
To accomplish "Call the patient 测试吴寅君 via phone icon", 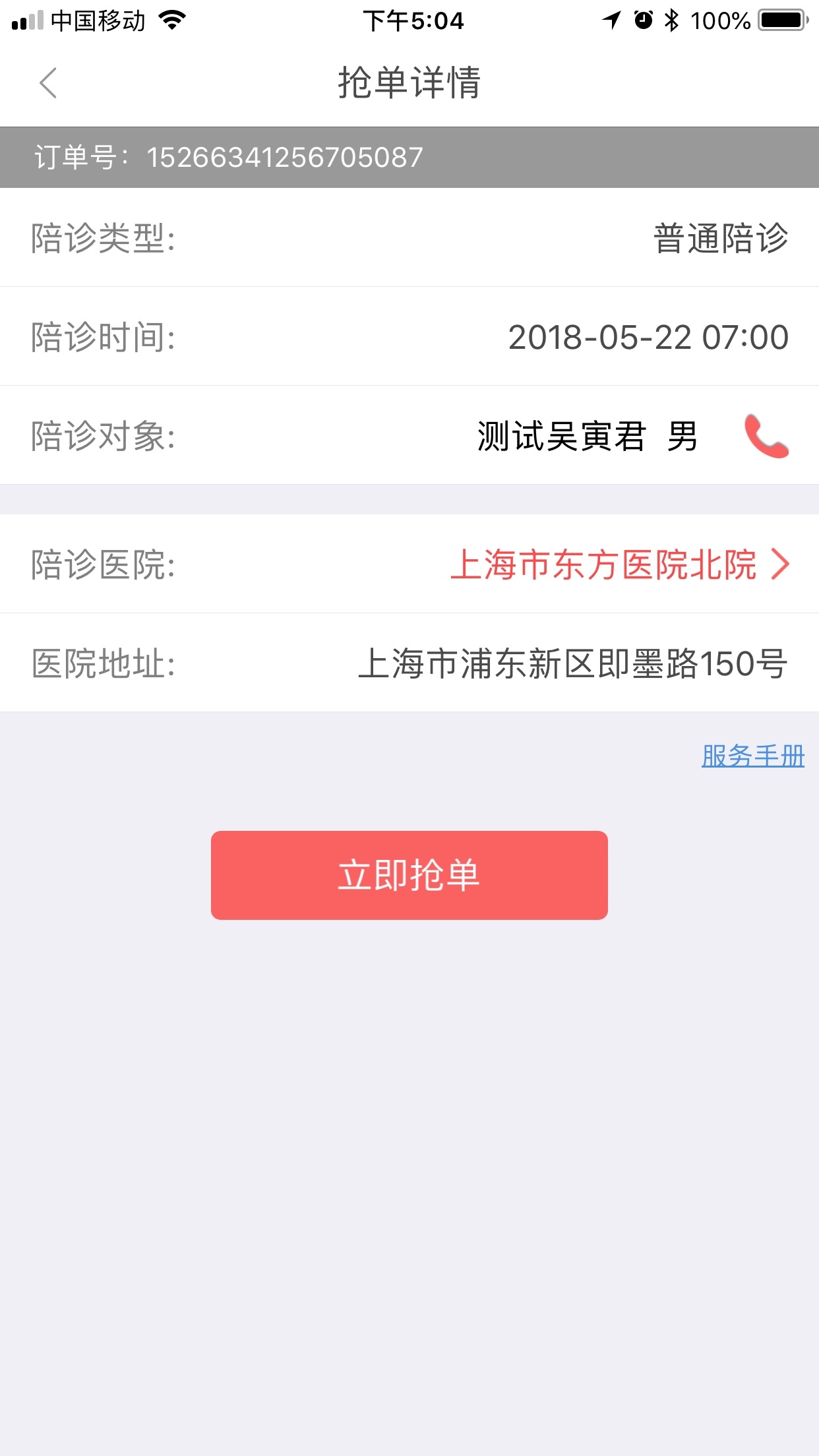I will click(x=766, y=436).
